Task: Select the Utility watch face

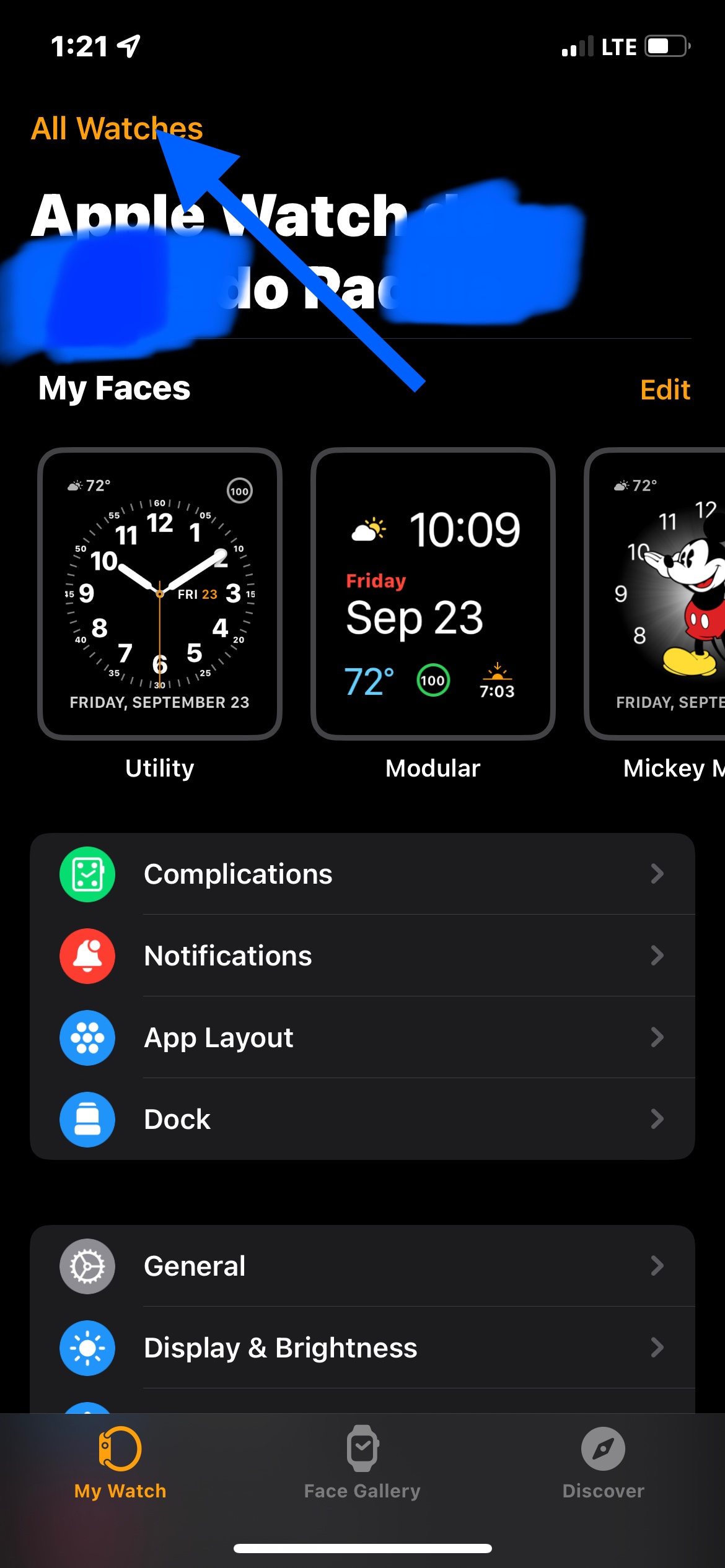Action: pos(160,593)
